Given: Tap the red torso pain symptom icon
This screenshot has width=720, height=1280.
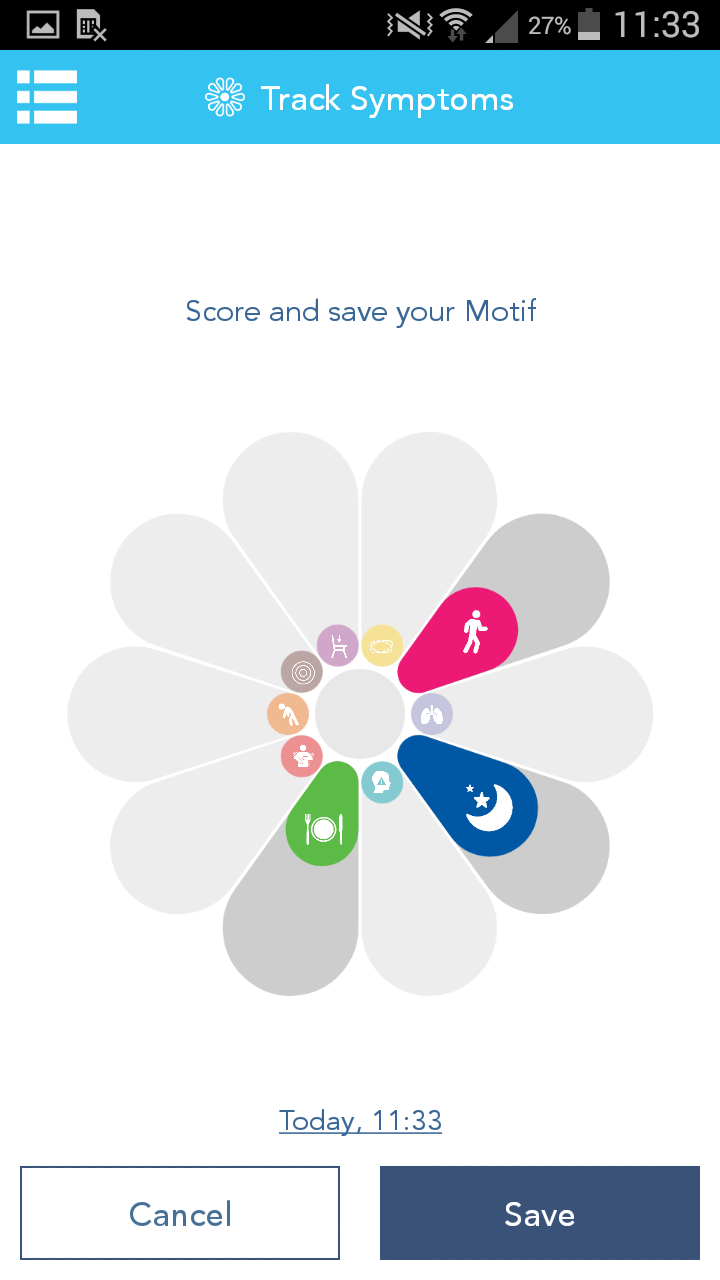Looking at the screenshot, I should [301, 756].
